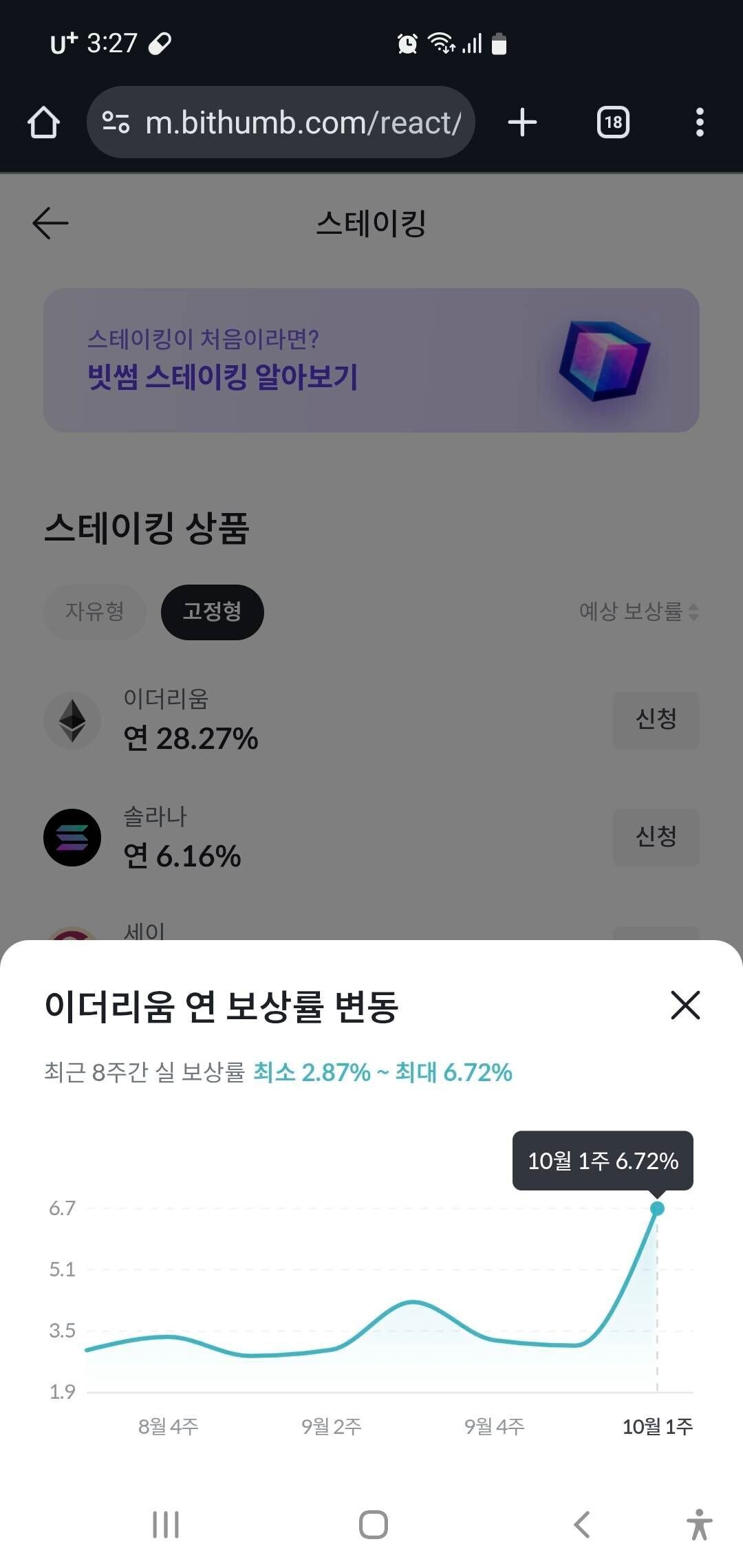Click the Solana coin icon
The height and width of the screenshot is (1568, 743).
coord(74,838)
